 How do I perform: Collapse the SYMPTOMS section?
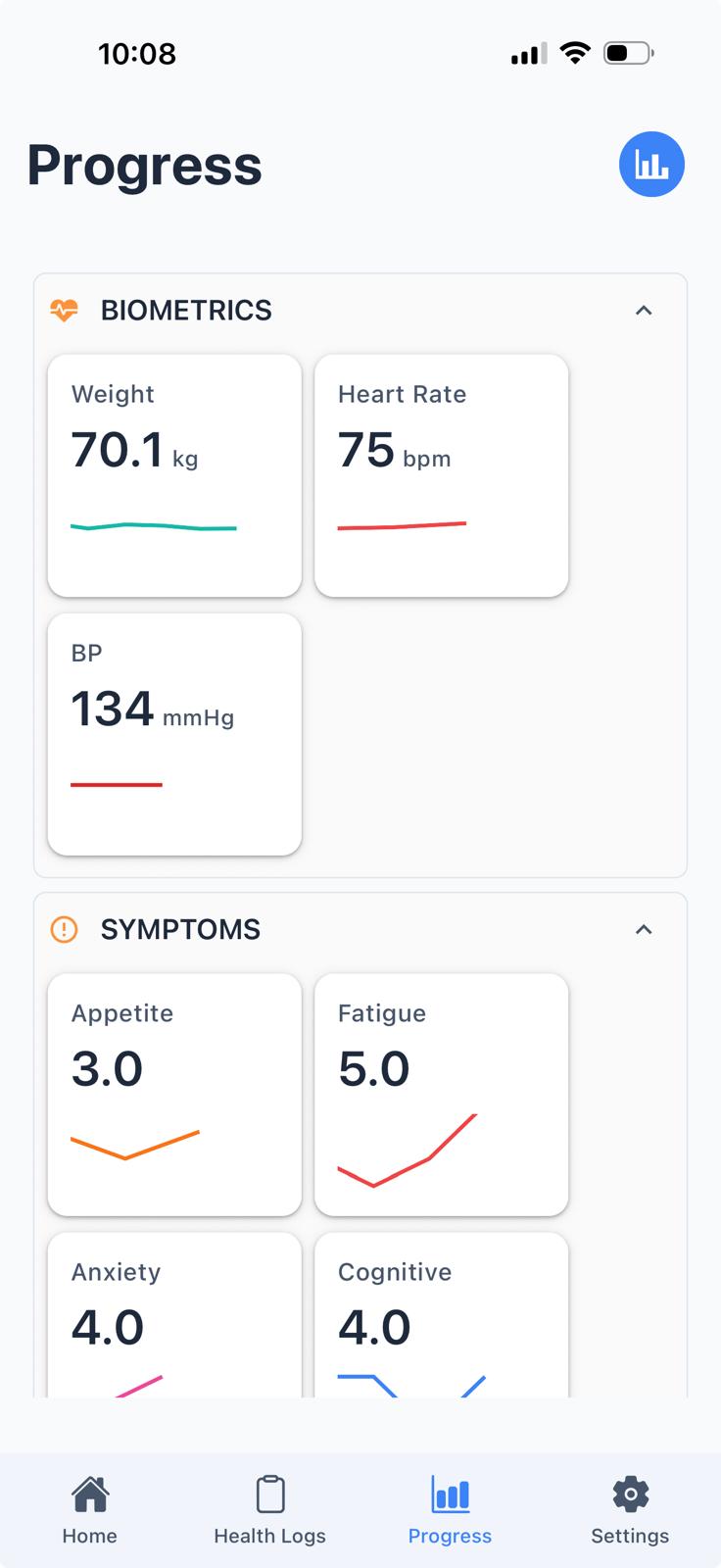[x=644, y=929]
